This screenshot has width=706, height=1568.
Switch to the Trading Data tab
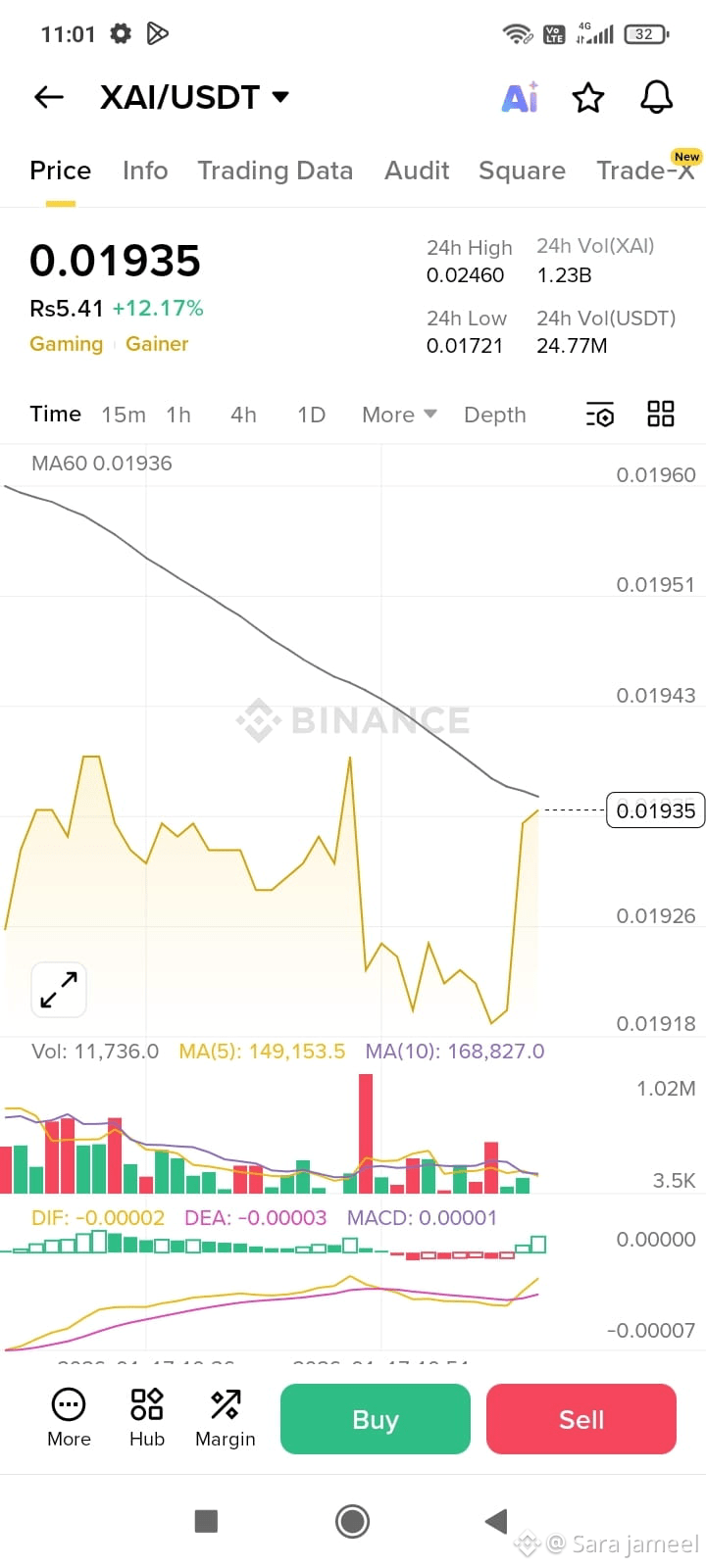pyautogui.click(x=275, y=171)
